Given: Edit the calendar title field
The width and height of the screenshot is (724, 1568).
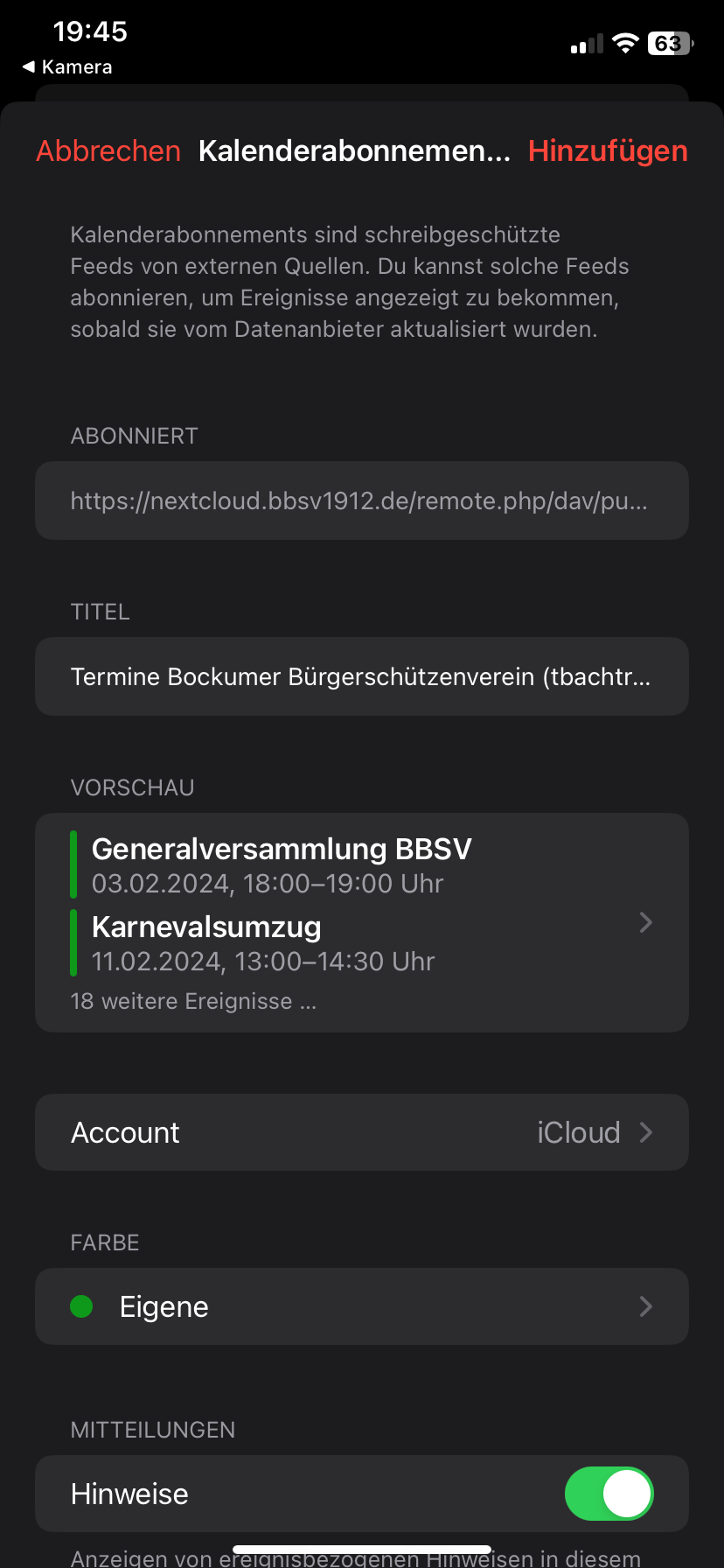Looking at the screenshot, I should [362, 676].
